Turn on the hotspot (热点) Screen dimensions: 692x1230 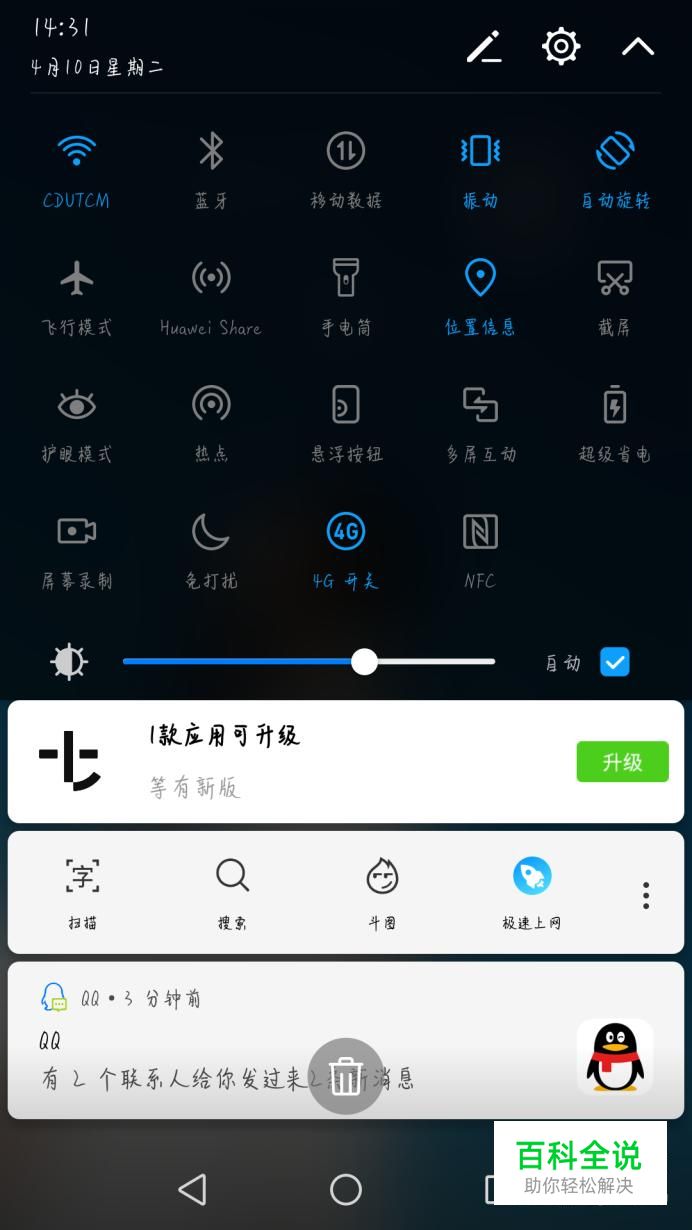[211, 406]
